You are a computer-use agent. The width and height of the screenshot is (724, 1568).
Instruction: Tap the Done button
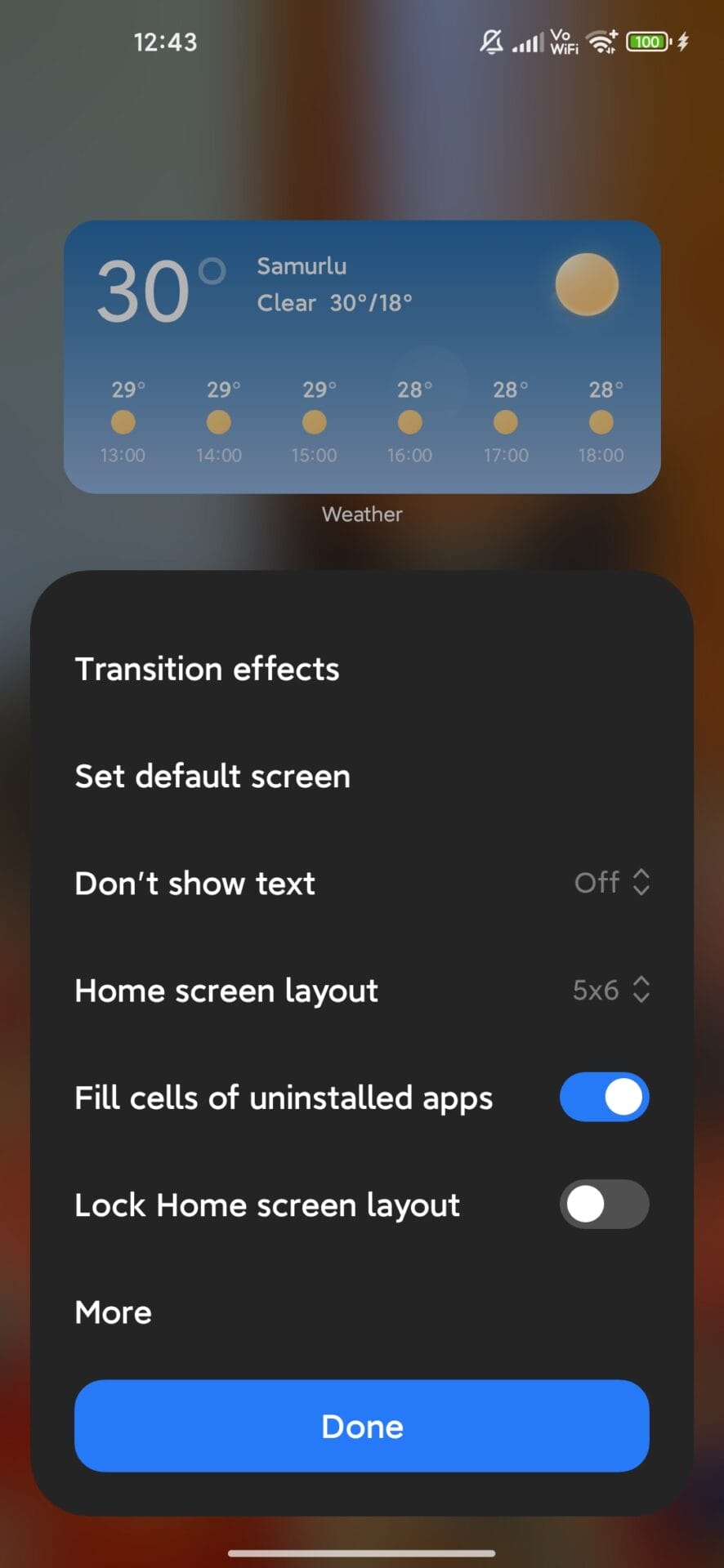coord(362,1427)
